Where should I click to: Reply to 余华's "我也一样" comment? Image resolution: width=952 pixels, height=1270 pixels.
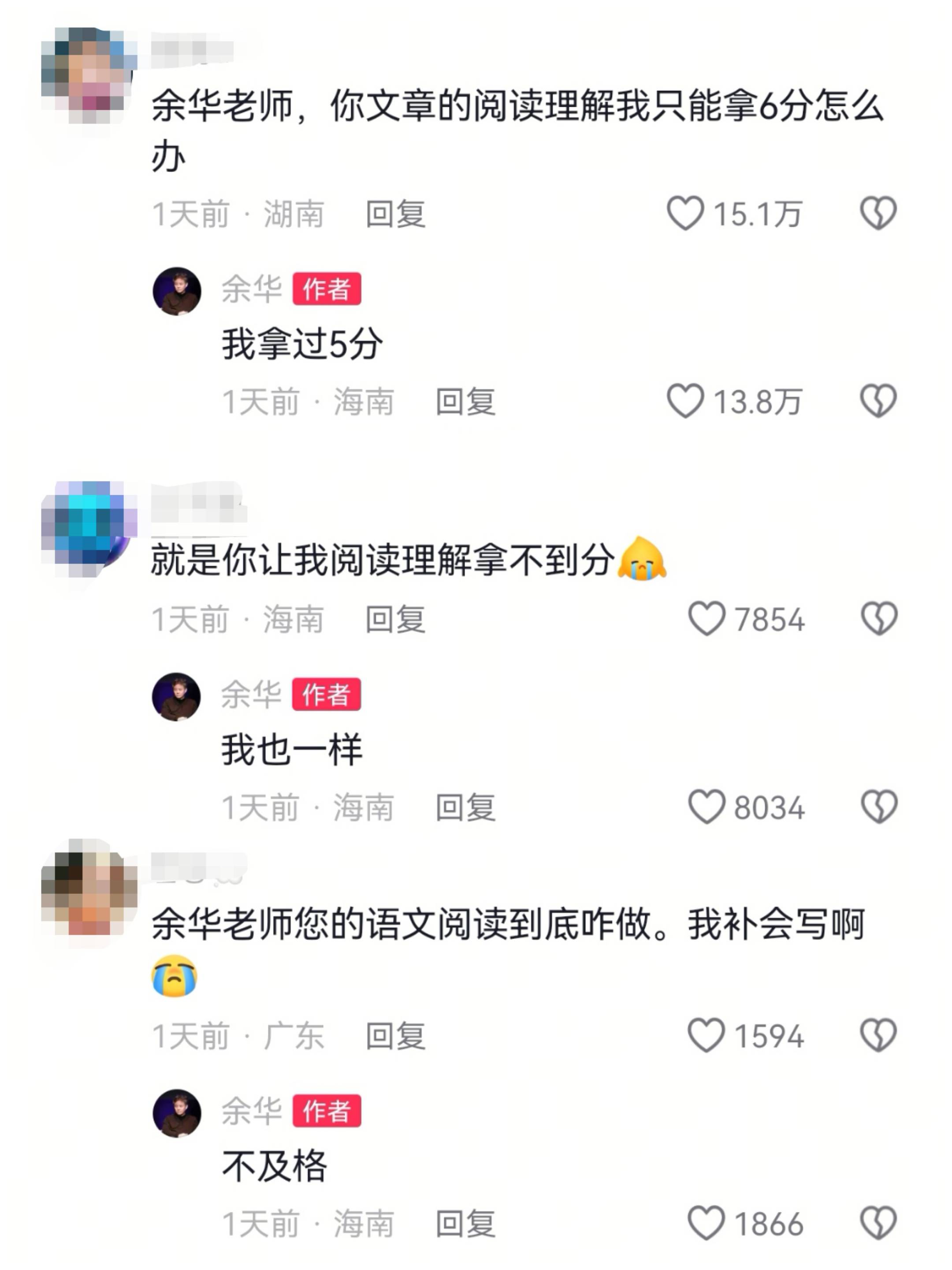point(465,808)
